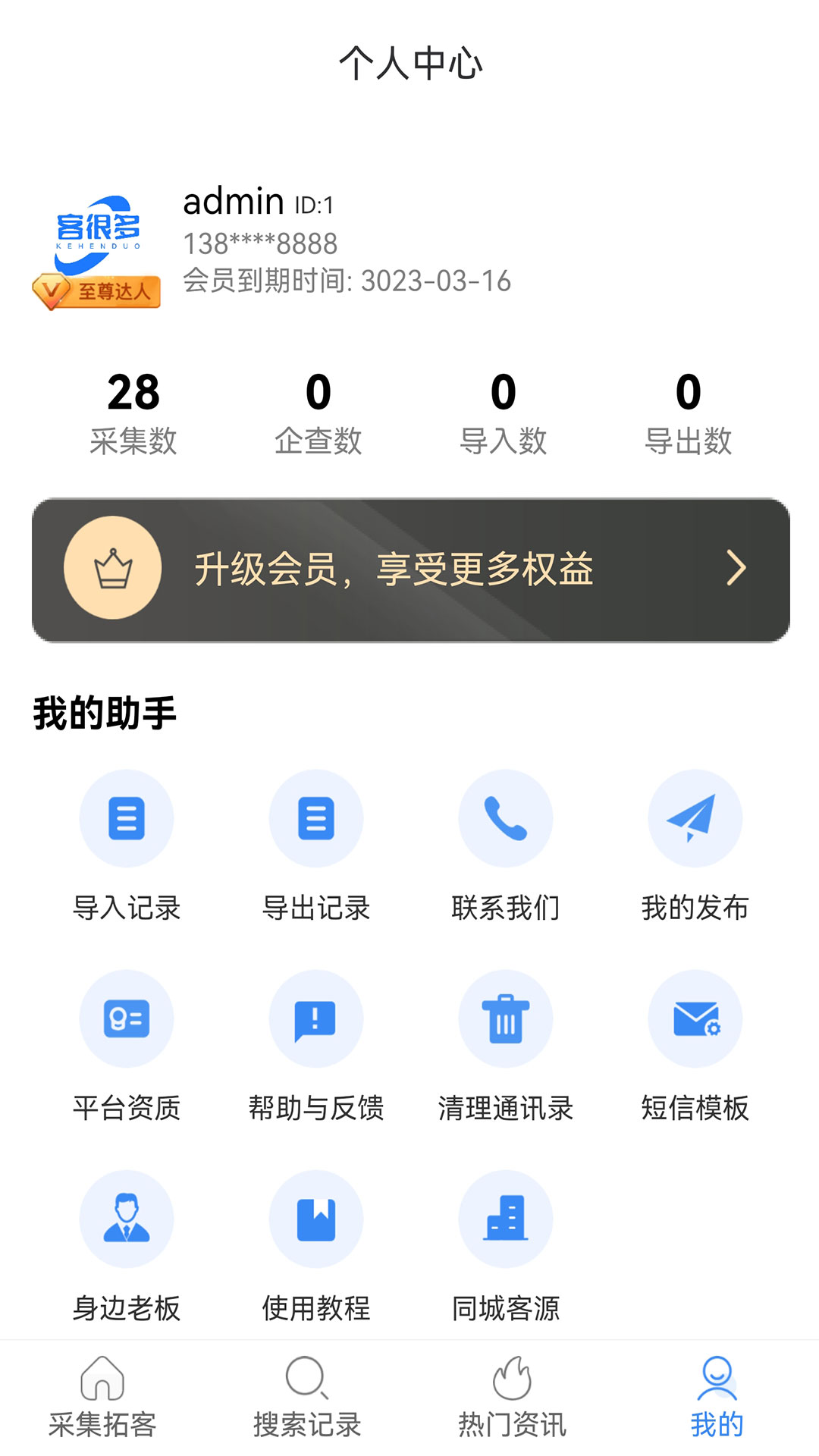Screen dimensions: 819x1456
Task: Tap the profile avatar with 至尊达人 badge
Action: tap(97, 250)
